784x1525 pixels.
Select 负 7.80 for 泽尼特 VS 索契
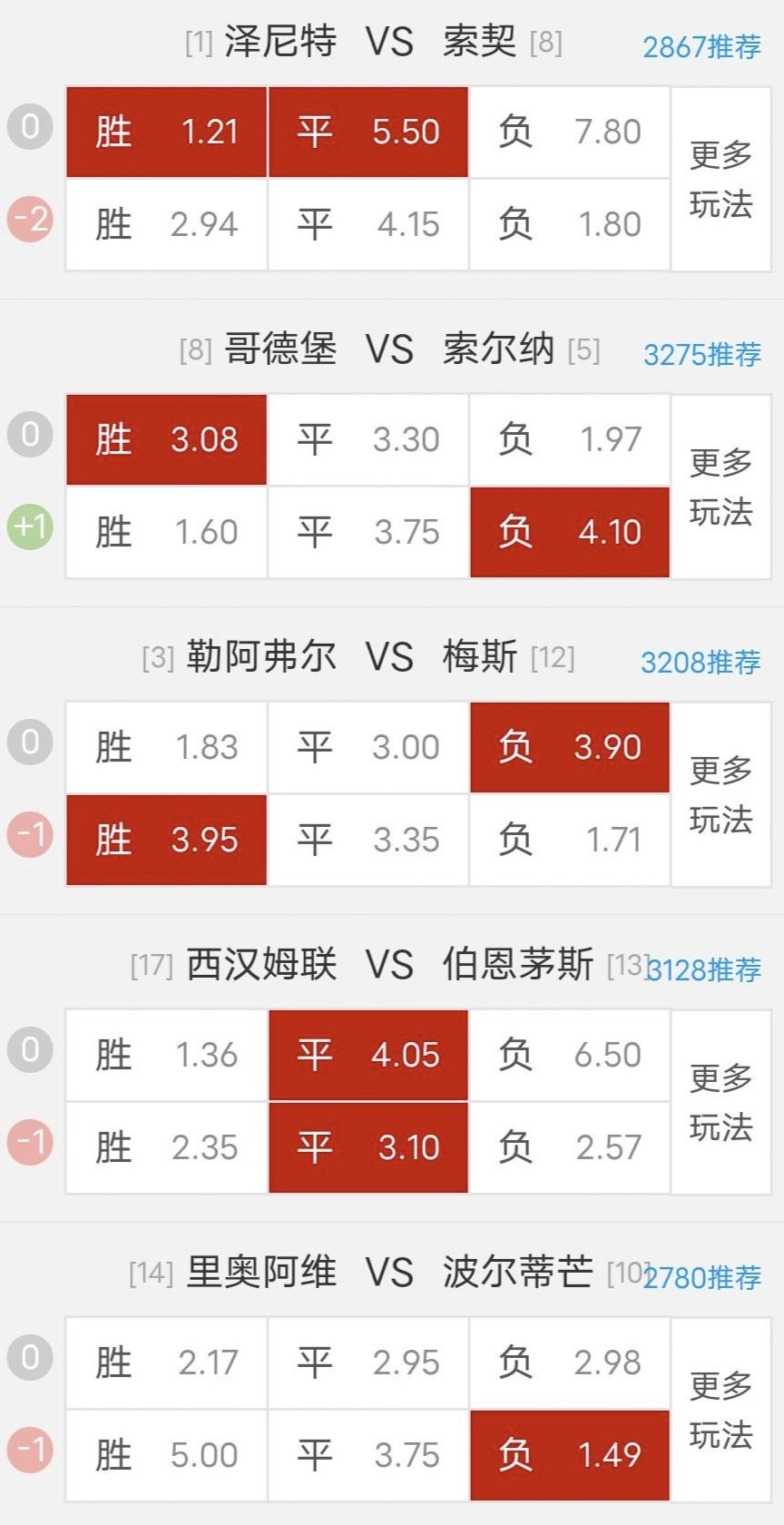click(x=569, y=133)
